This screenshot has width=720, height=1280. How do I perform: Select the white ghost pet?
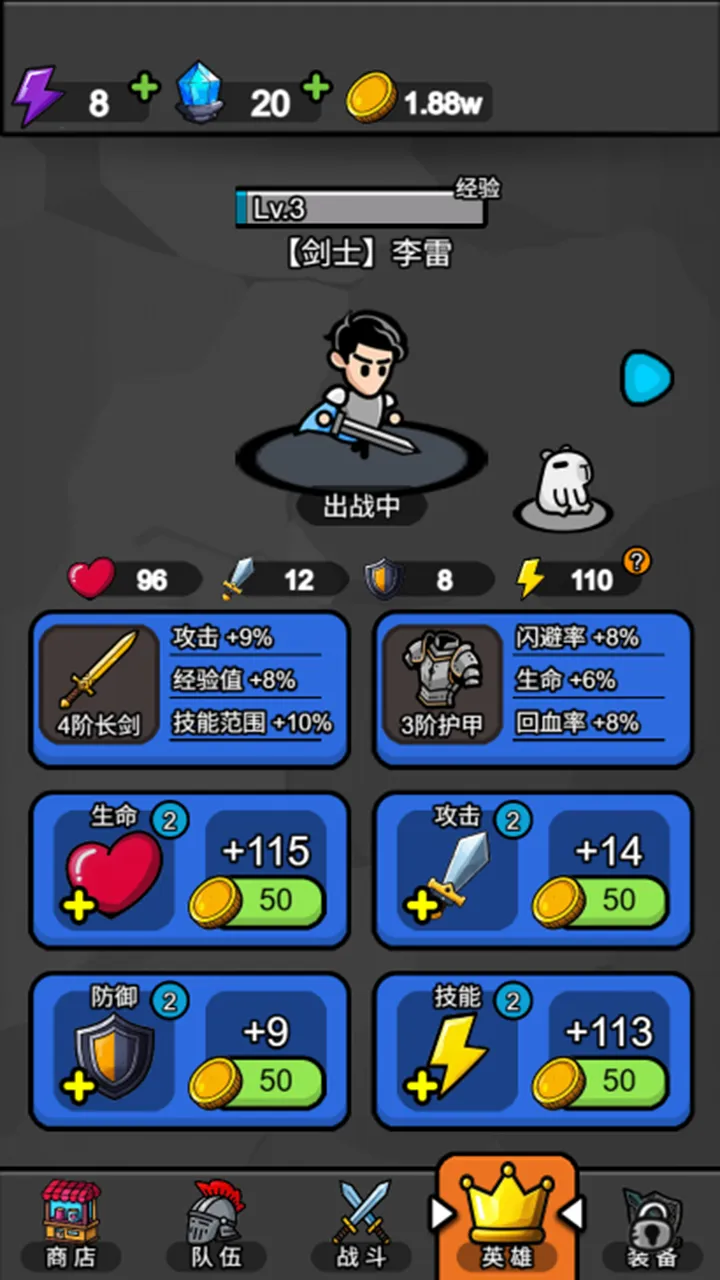[562, 487]
